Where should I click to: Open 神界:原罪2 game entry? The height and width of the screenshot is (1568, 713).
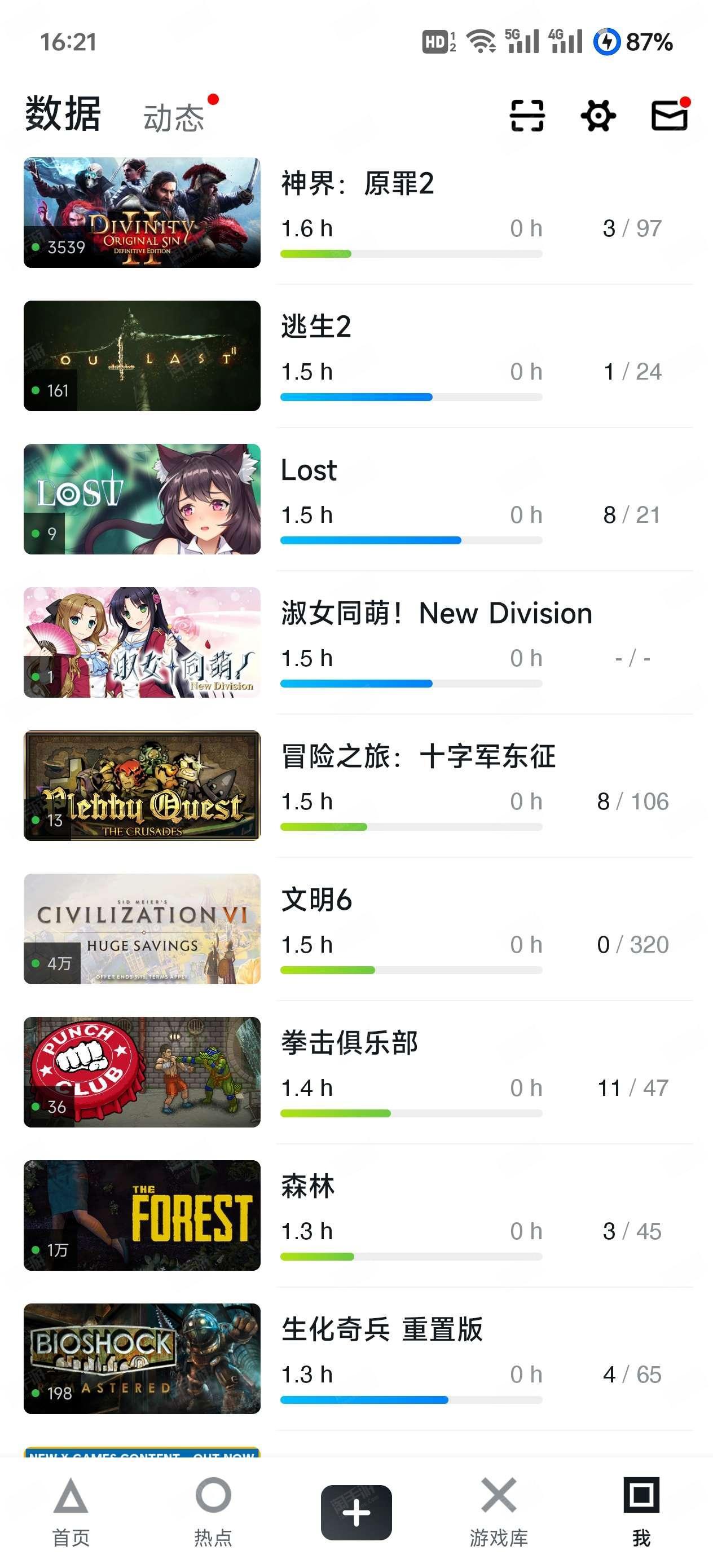(358, 184)
